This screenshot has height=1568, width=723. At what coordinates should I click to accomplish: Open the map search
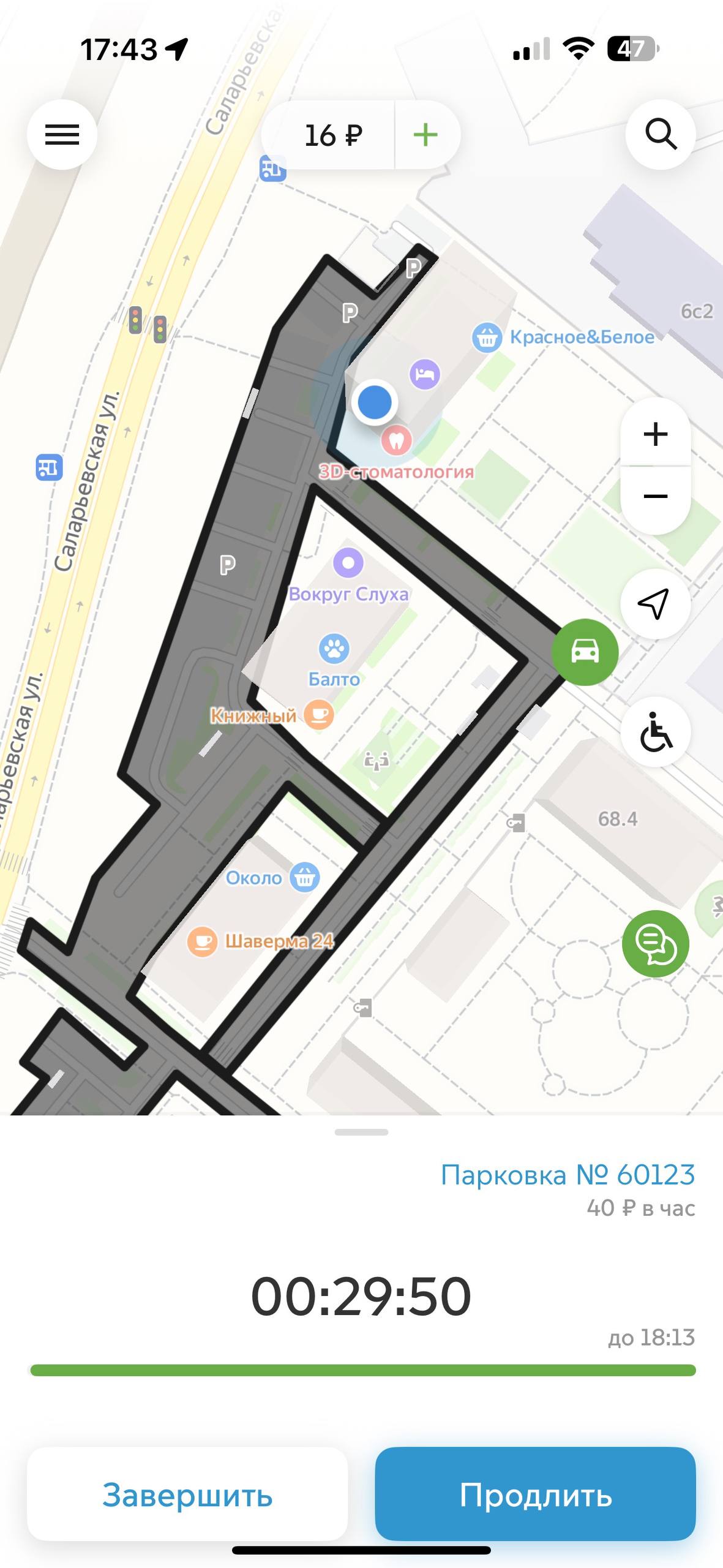pyautogui.click(x=660, y=134)
